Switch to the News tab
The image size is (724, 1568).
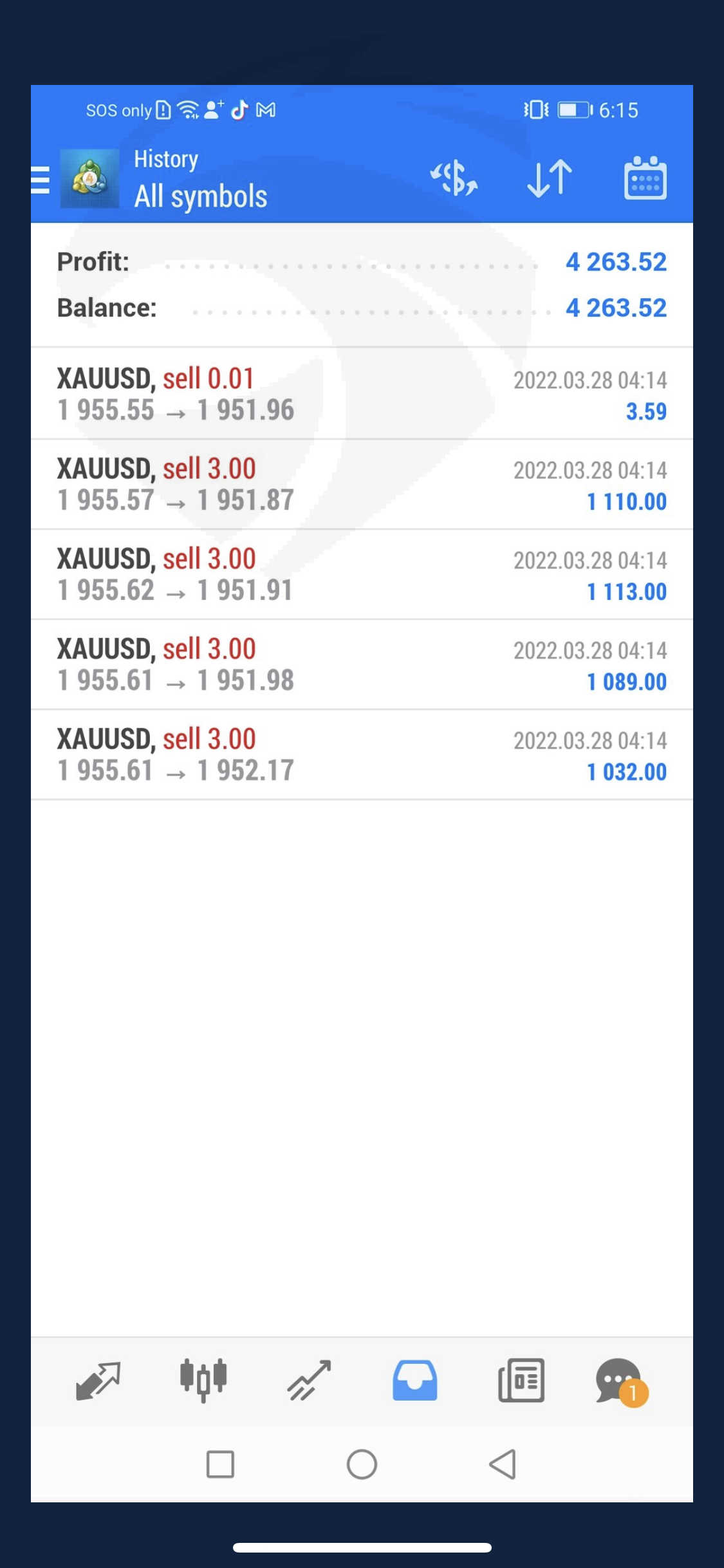(x=521, y=1380)
